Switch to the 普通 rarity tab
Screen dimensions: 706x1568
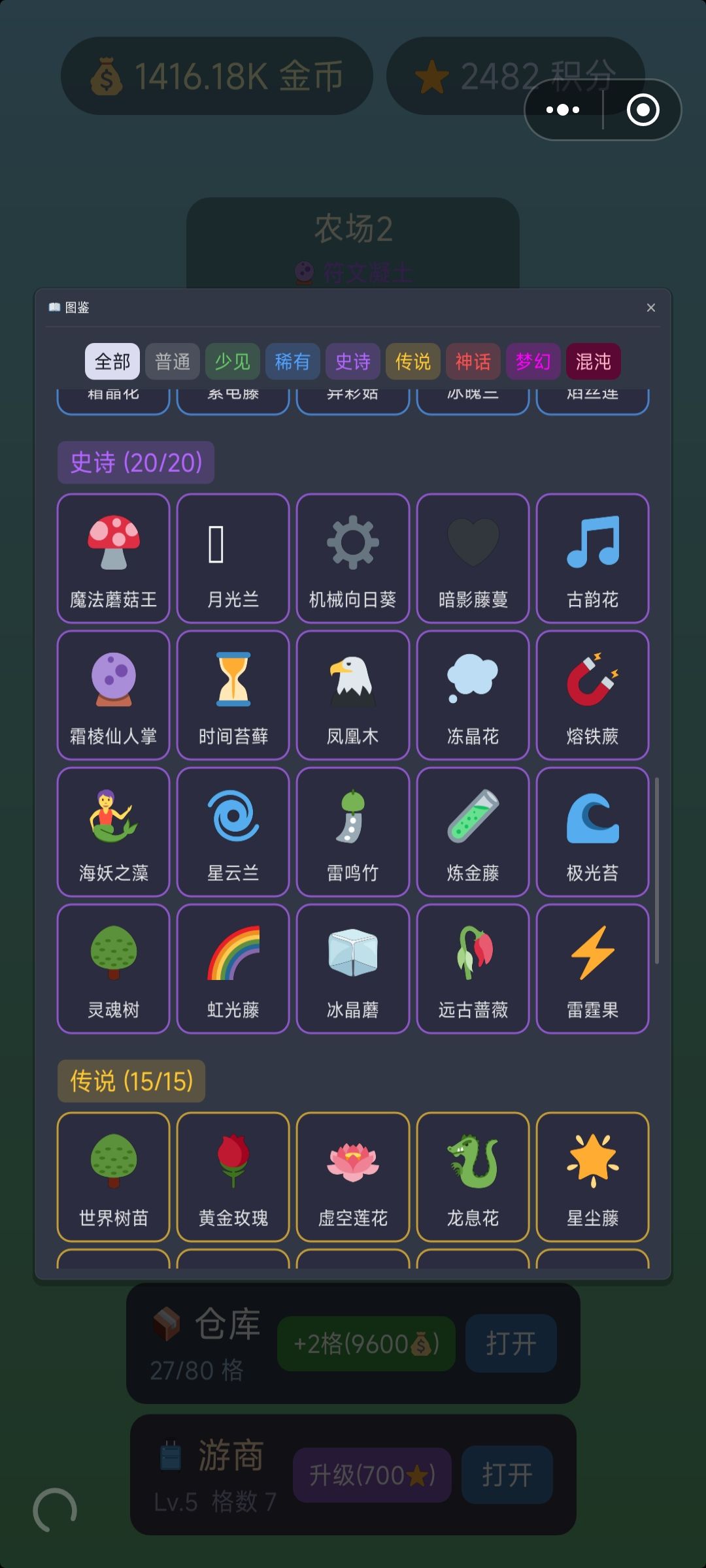tap(173, 361)
